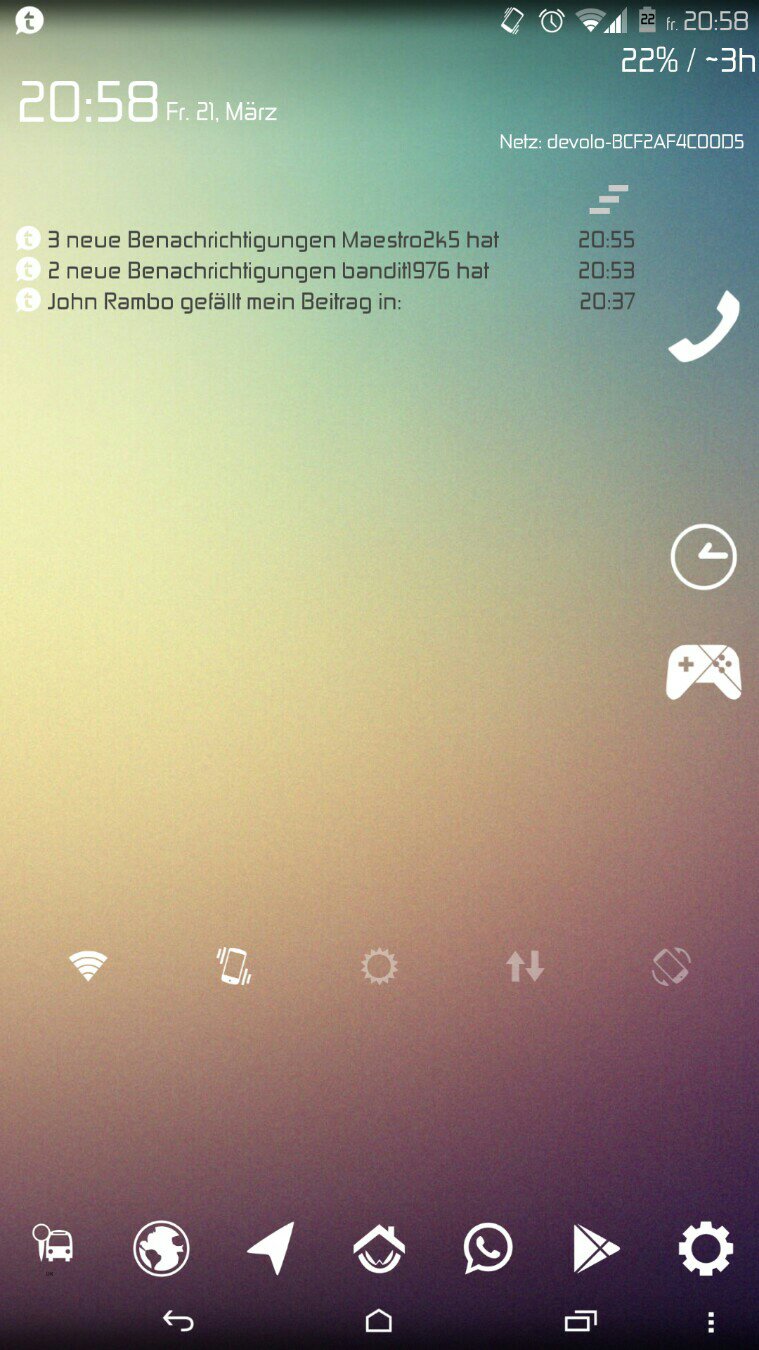Open the John Rambo like notification
This screenshot has height=1350, width=759.
click(224, 301)
